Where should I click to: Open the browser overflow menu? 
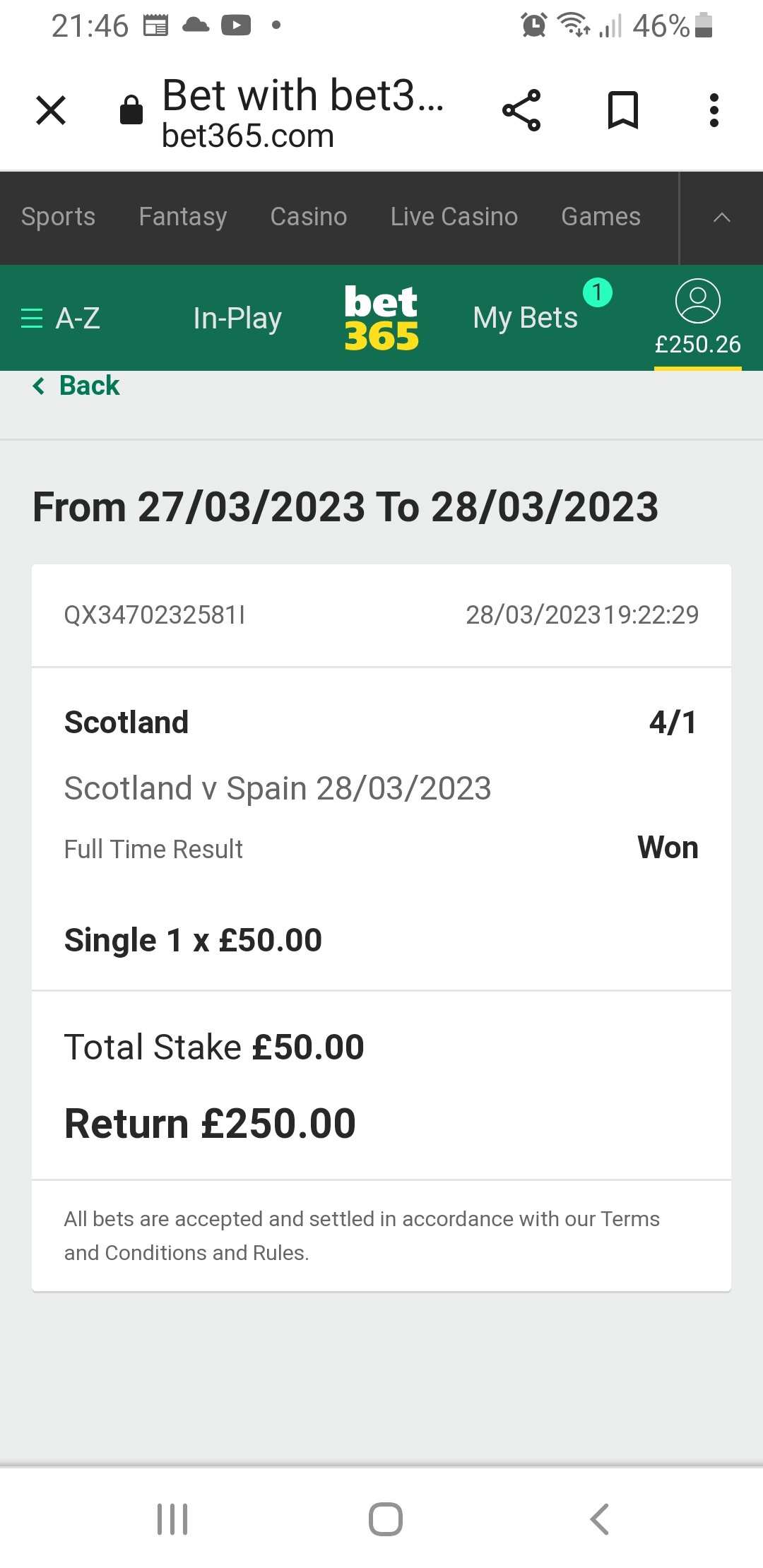click(x=714, y=111)
